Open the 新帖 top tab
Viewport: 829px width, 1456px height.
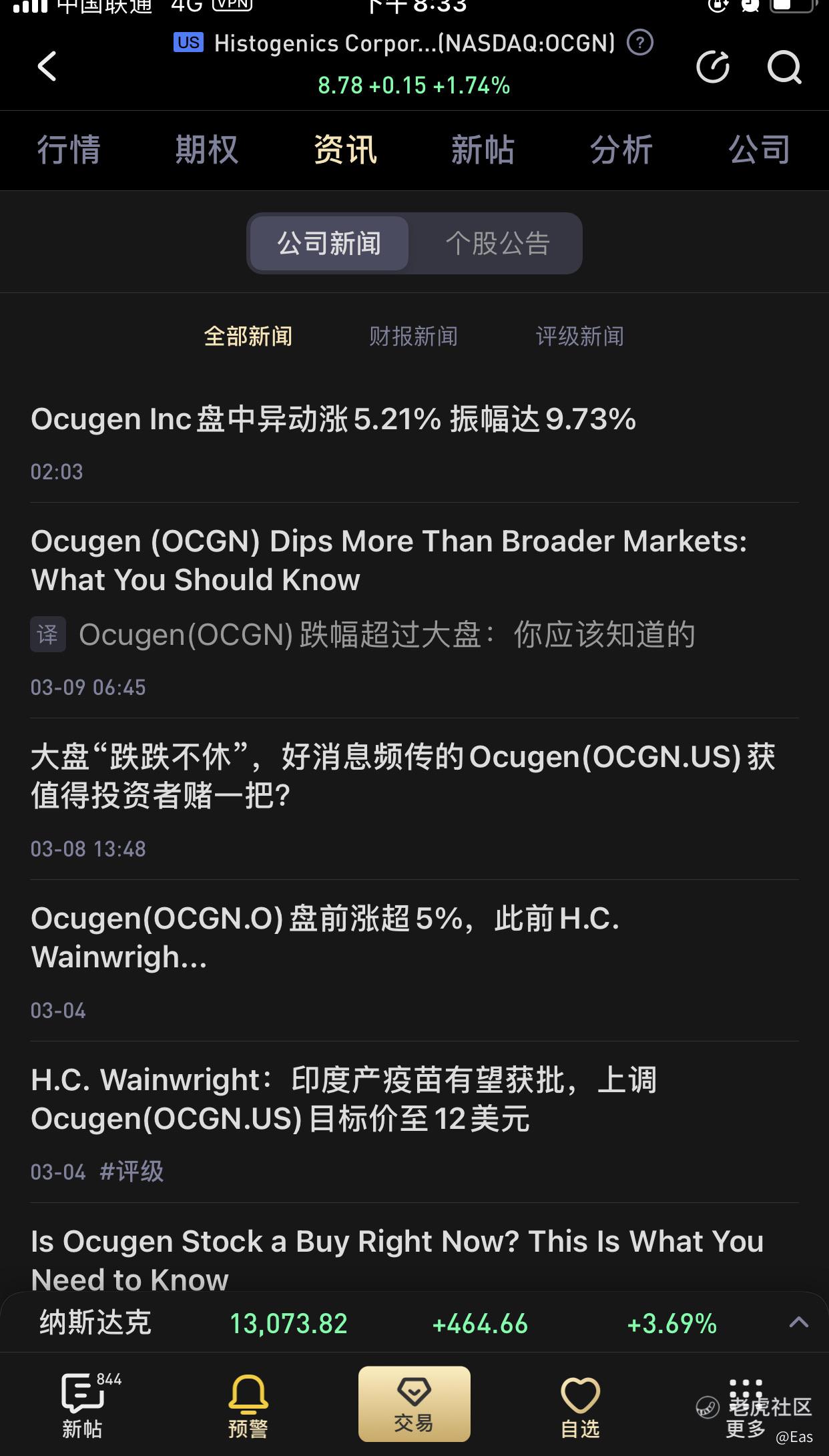tap(483, 150)
